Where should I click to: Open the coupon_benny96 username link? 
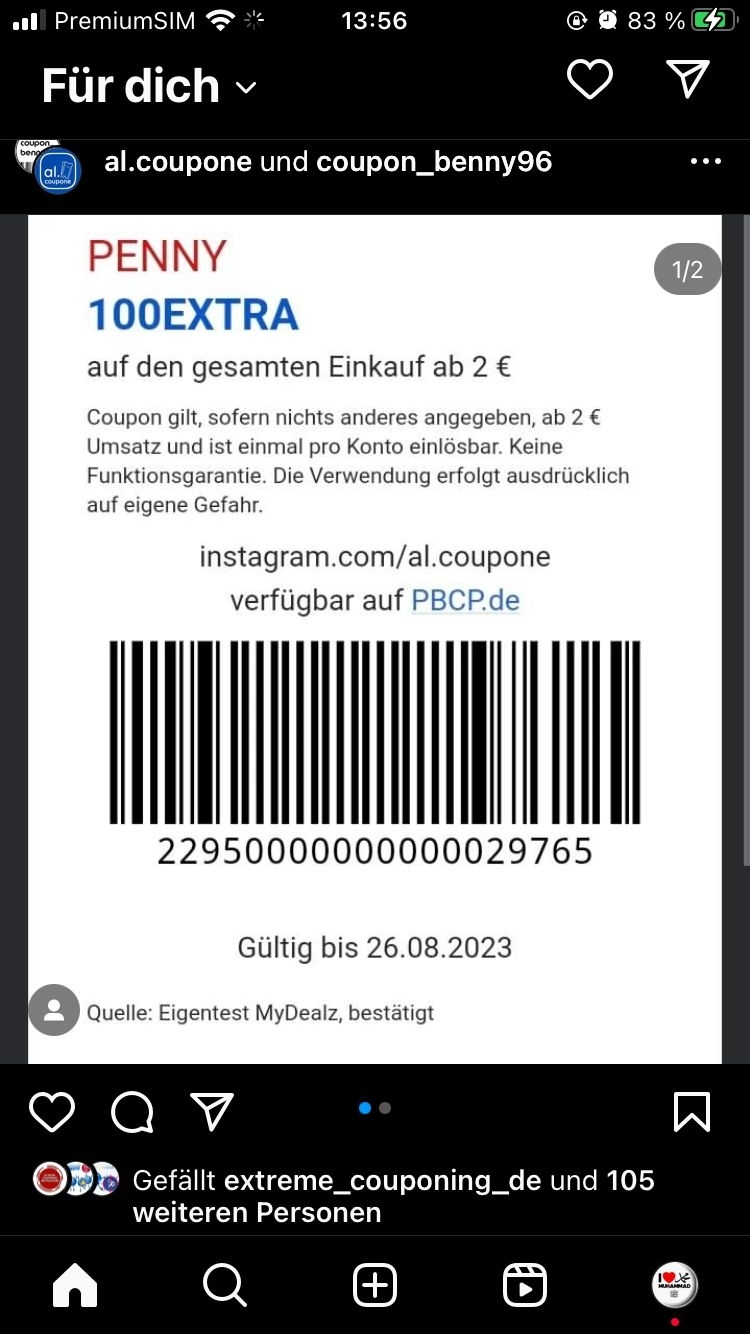(x=433, y=162)
